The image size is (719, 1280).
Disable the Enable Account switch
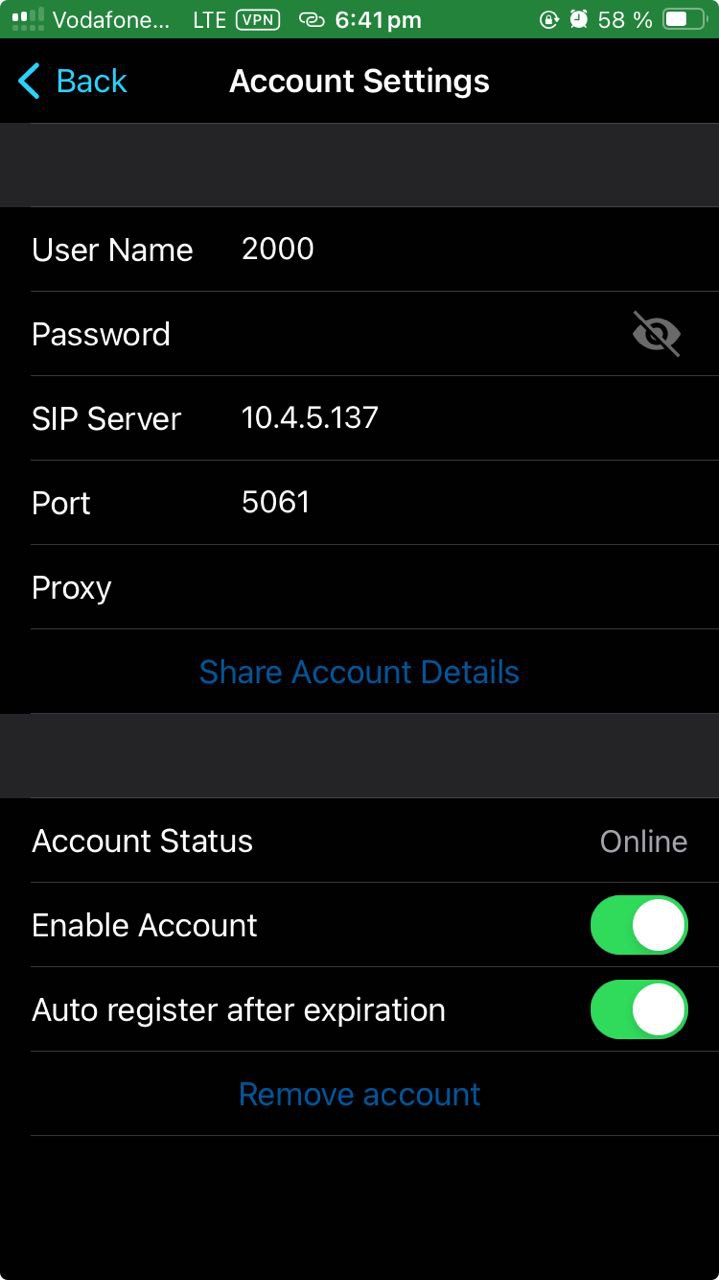(639, 925)
